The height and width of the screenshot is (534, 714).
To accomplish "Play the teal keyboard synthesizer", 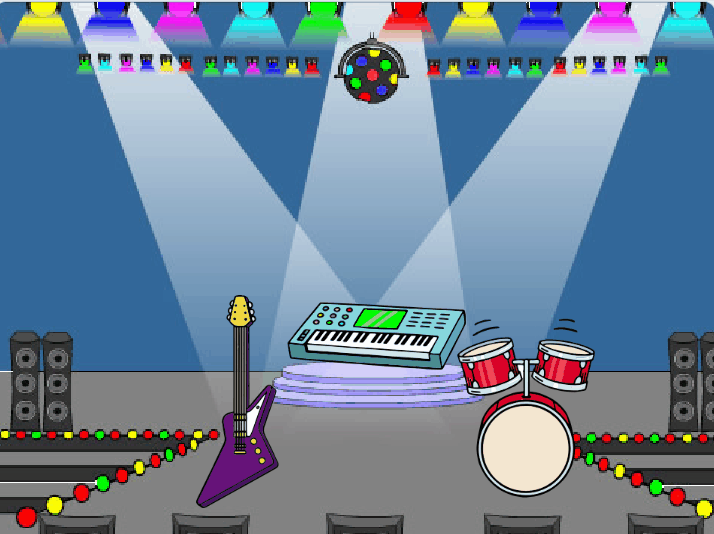I will tap(376, 334).
